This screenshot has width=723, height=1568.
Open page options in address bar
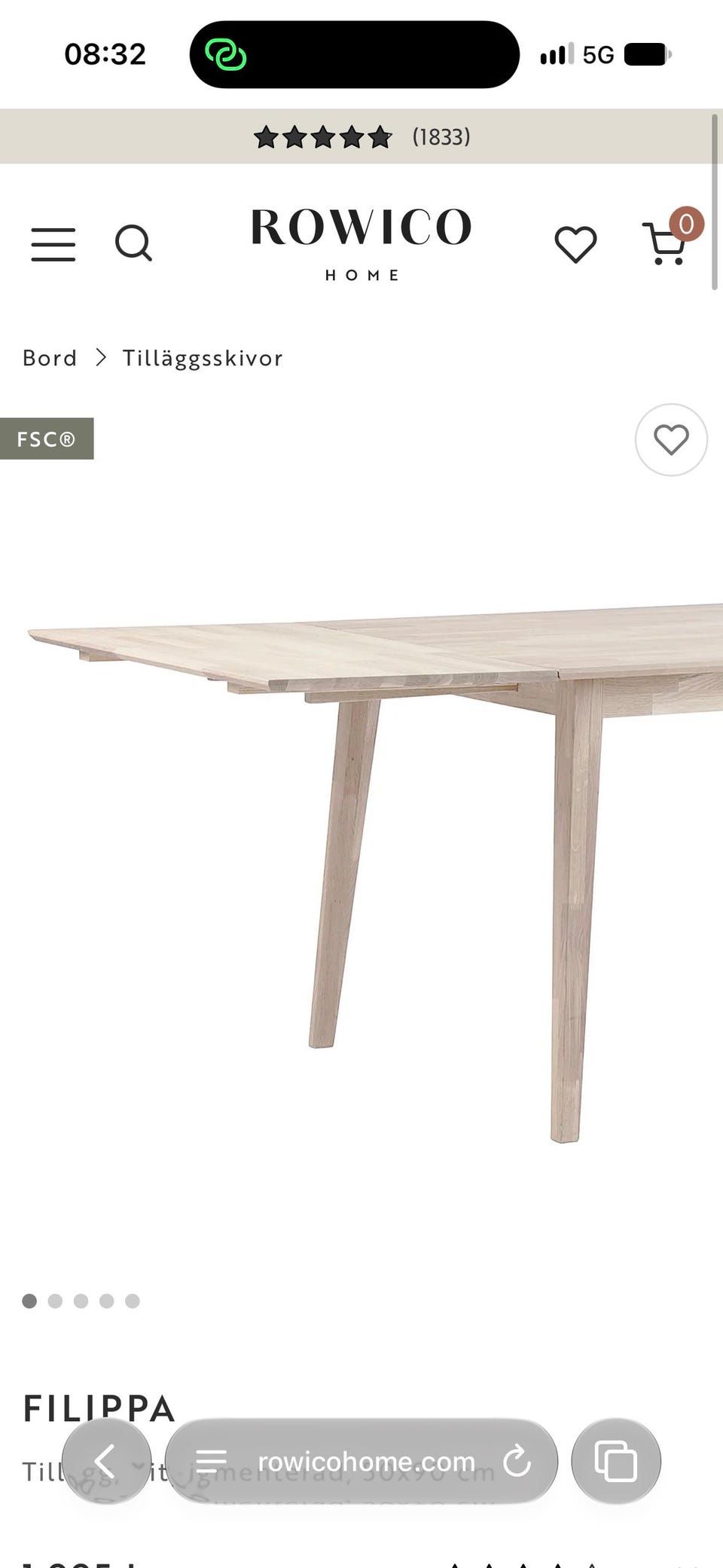[211, 1461]
